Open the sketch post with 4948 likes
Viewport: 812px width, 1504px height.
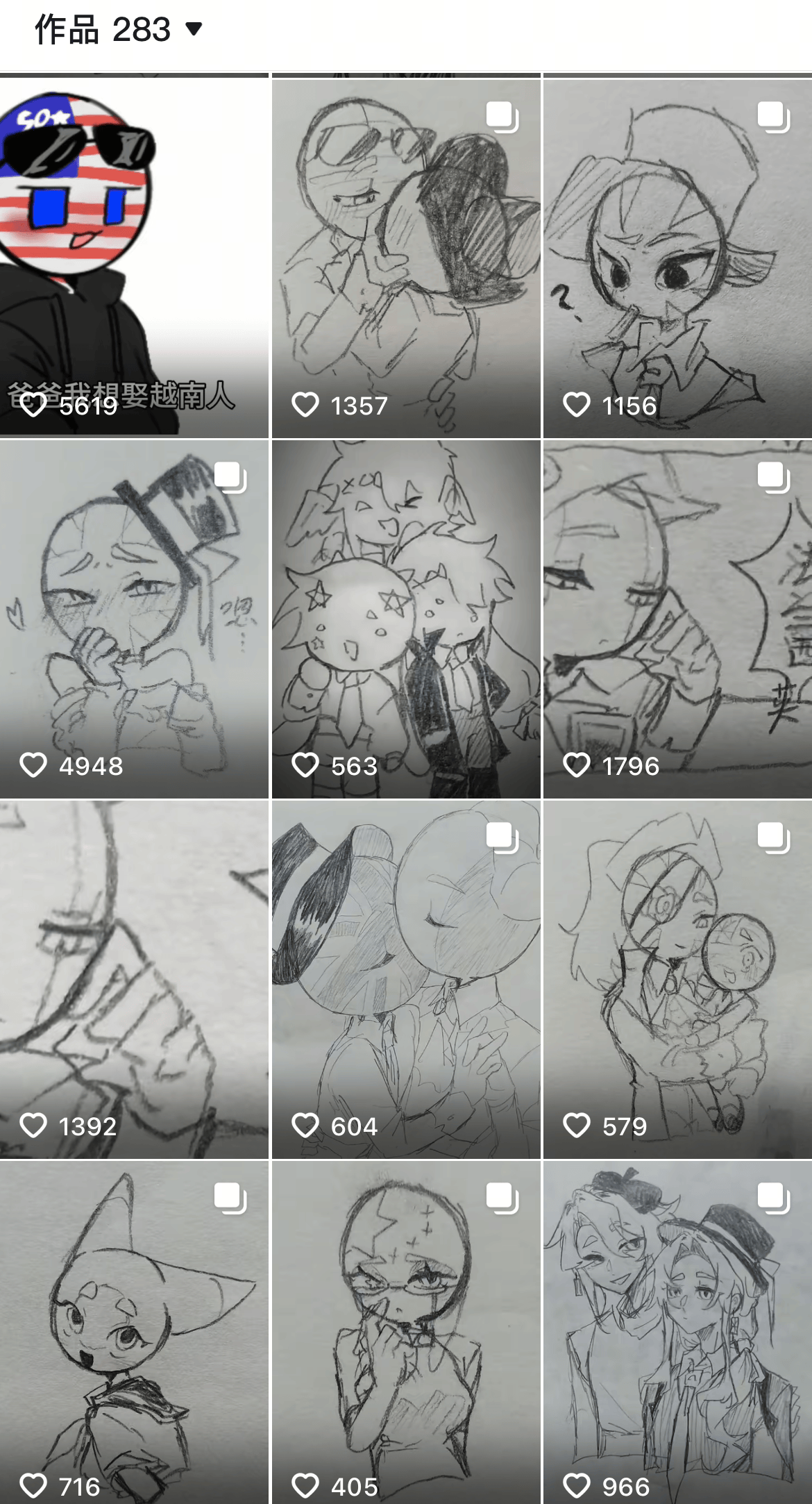134,618
